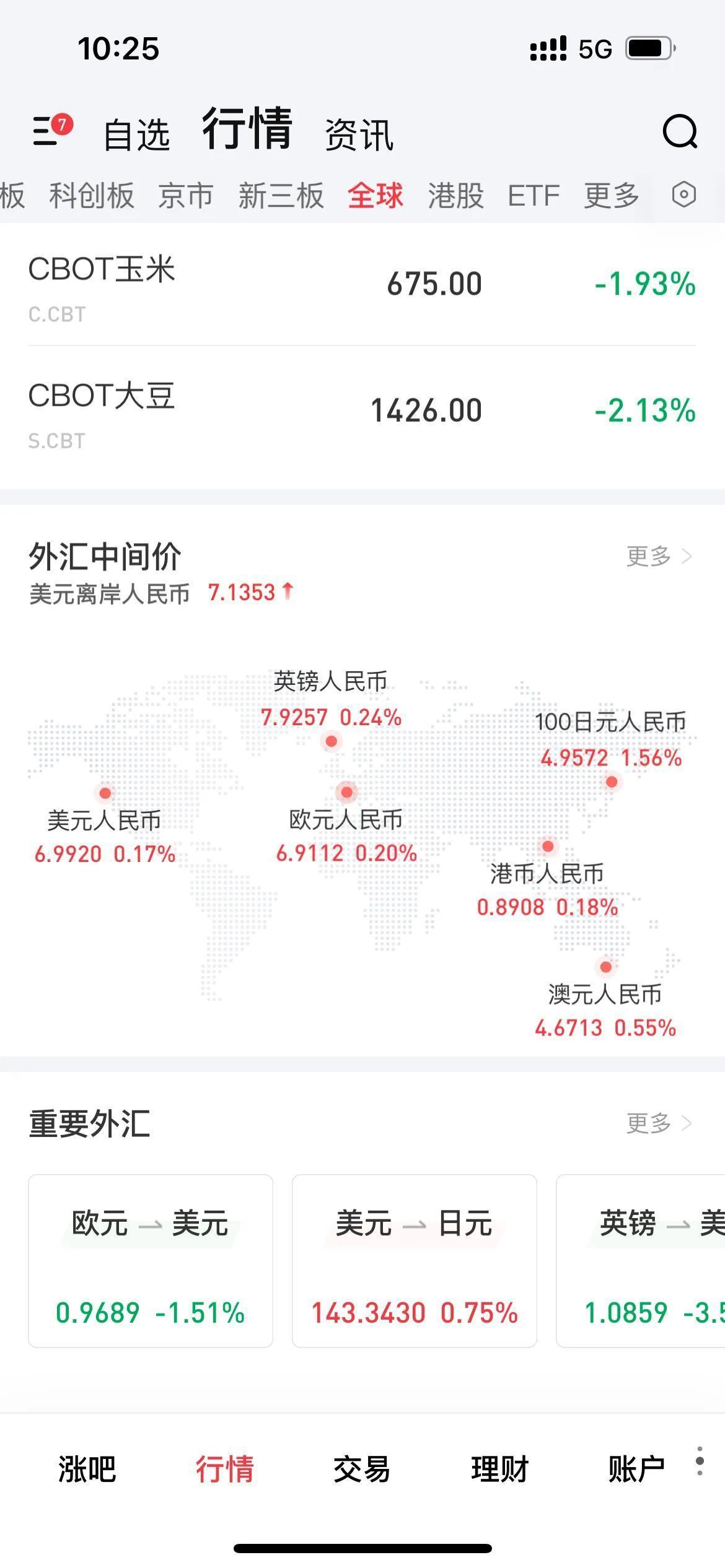725x1568 pixels.
Task: Select the 科创板 market tab
Action: [92, 196]
